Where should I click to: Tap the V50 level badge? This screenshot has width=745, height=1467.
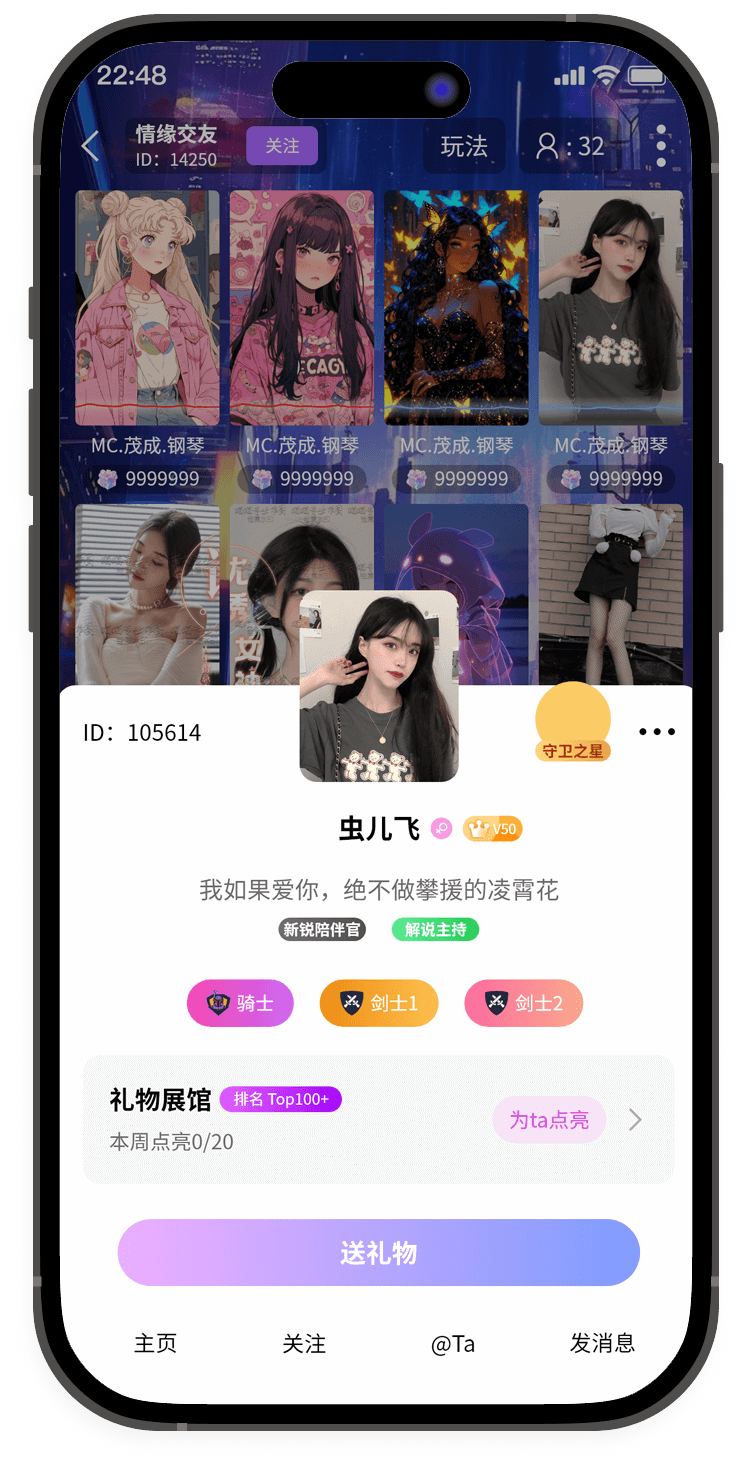point(492,829)
